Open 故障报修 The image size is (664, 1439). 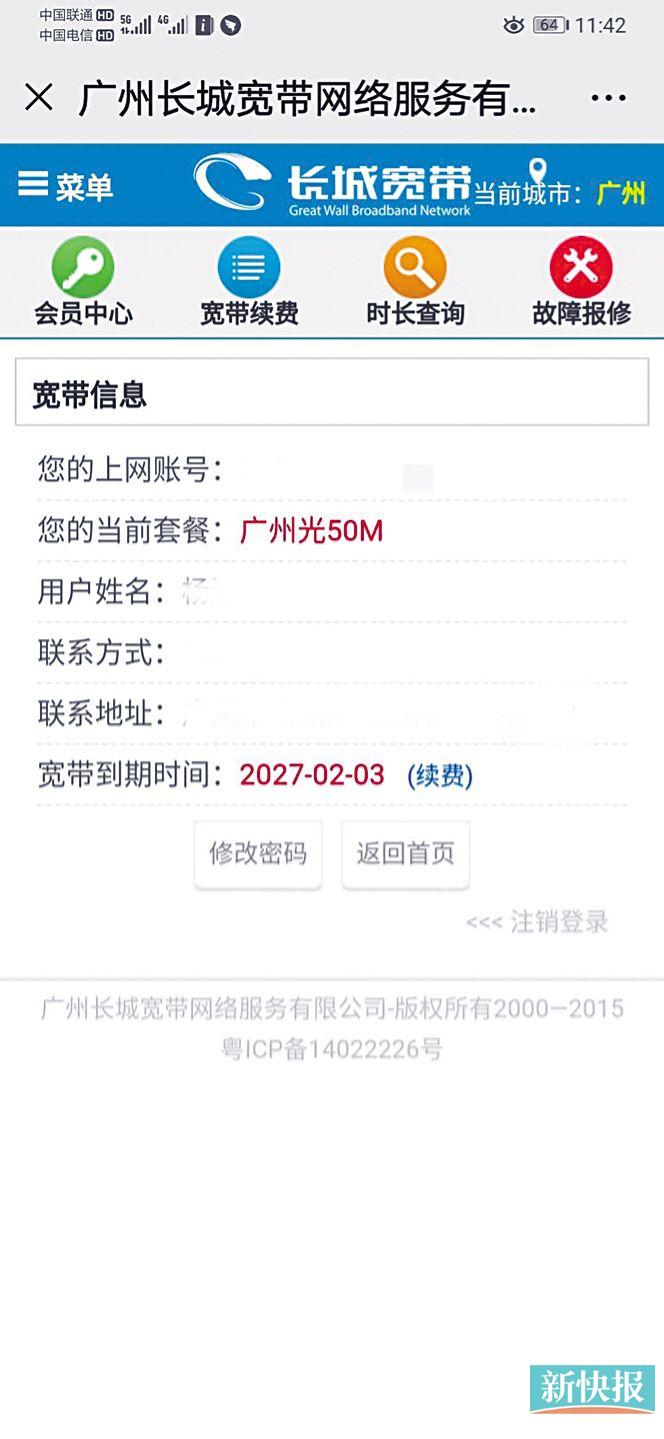point(581,283)
